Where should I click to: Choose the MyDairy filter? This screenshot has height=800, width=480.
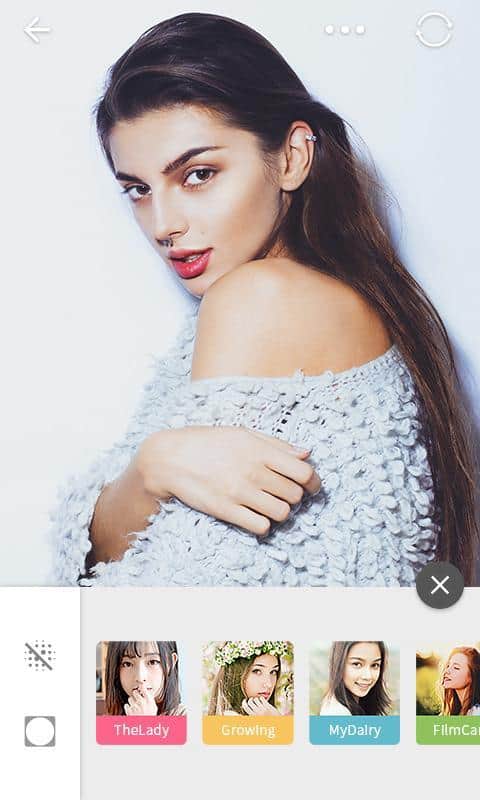(355, 693)
